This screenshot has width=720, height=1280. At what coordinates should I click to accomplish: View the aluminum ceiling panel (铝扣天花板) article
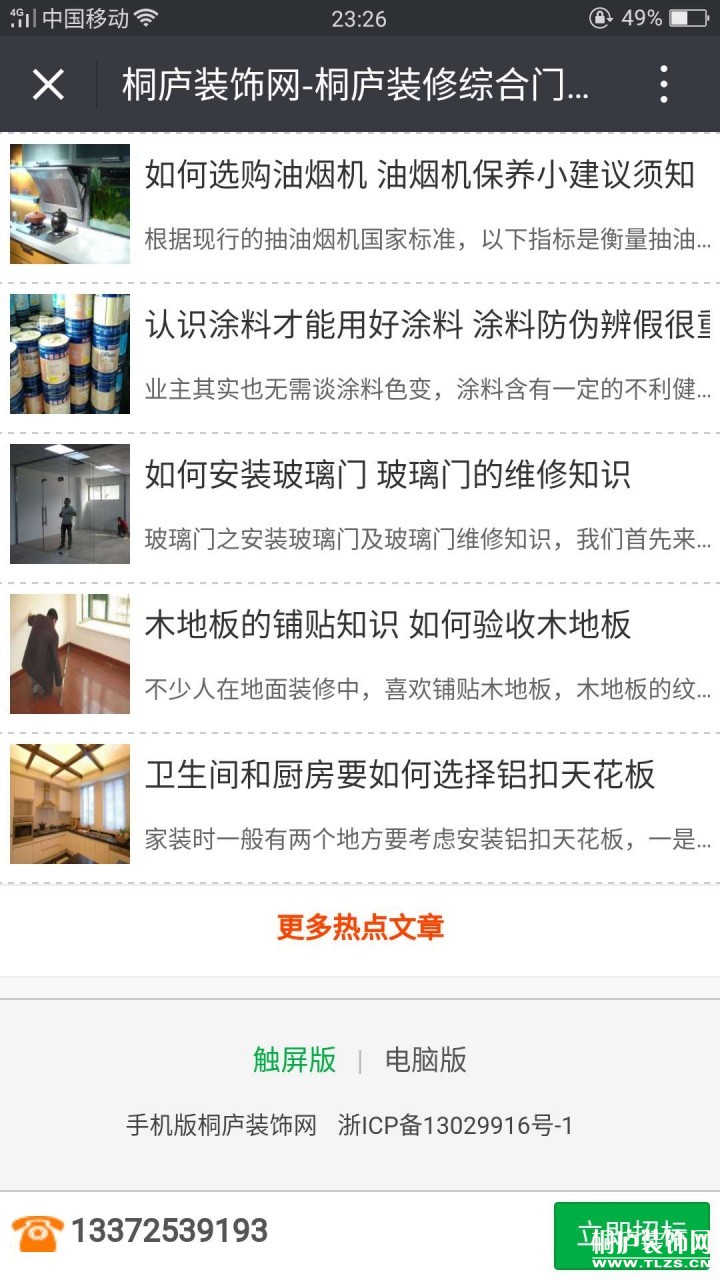400,776
